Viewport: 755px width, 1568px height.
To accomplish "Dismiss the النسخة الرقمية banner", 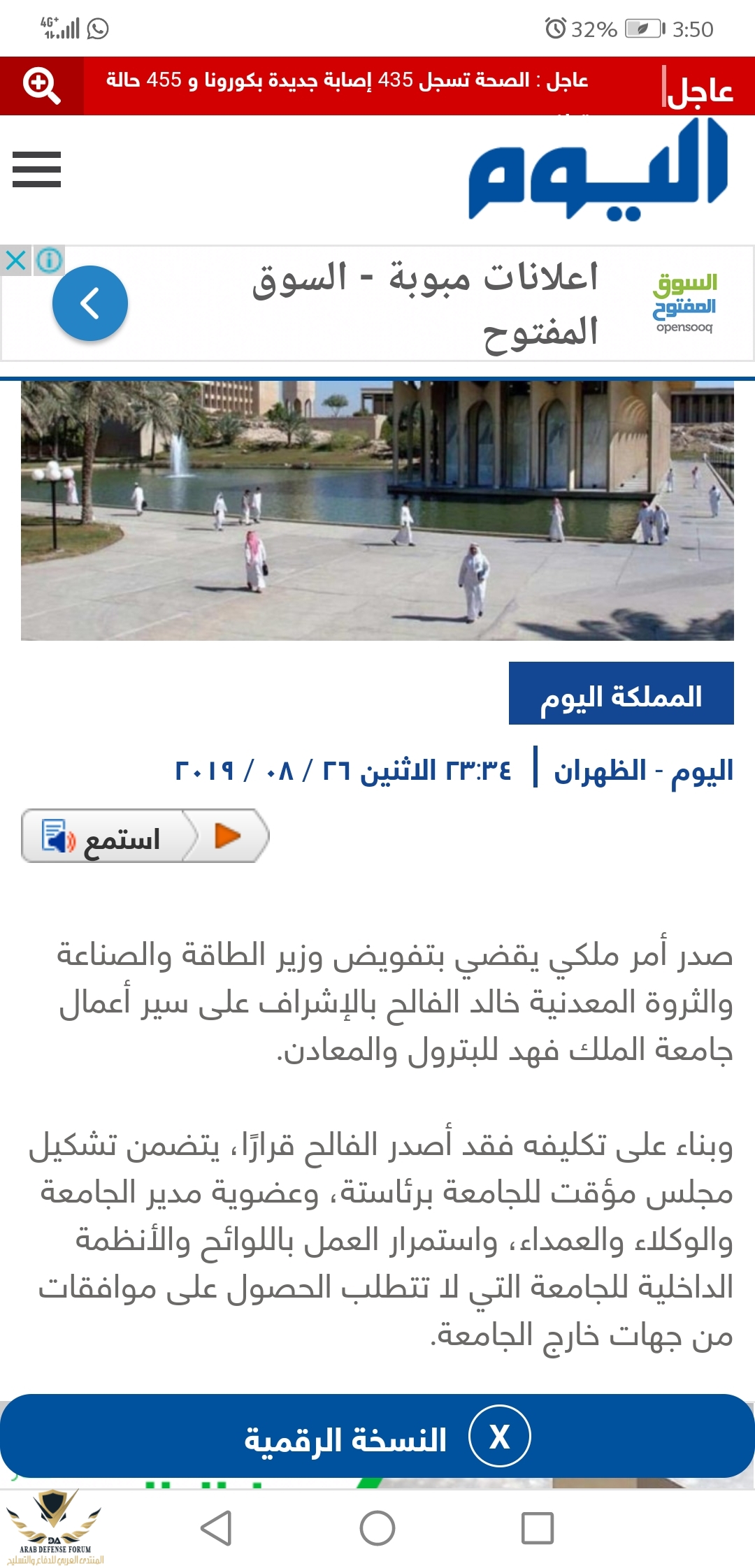I will click(x=499, y=1437).
